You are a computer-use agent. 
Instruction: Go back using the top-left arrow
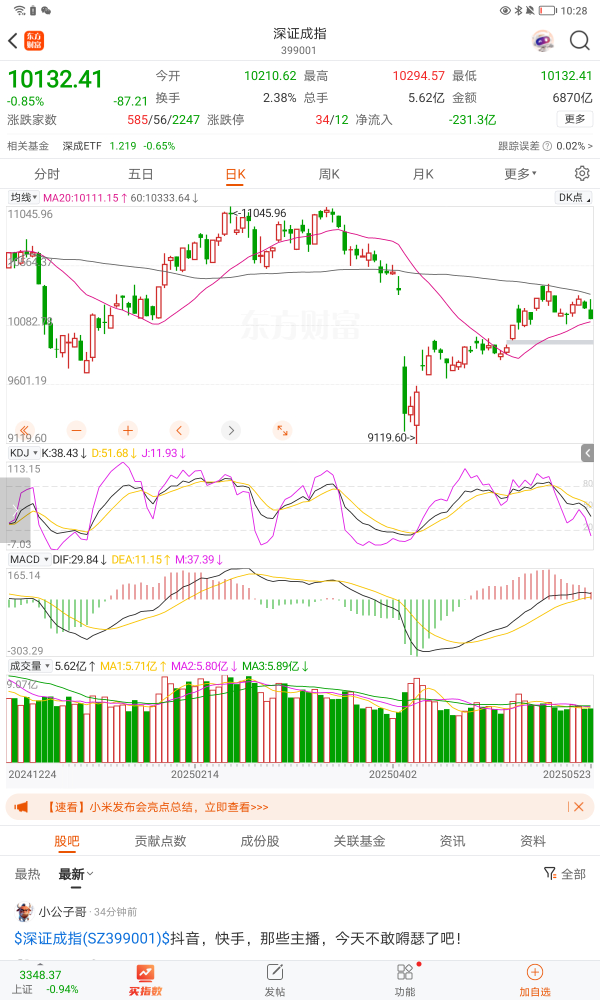(x=13, y=41)
